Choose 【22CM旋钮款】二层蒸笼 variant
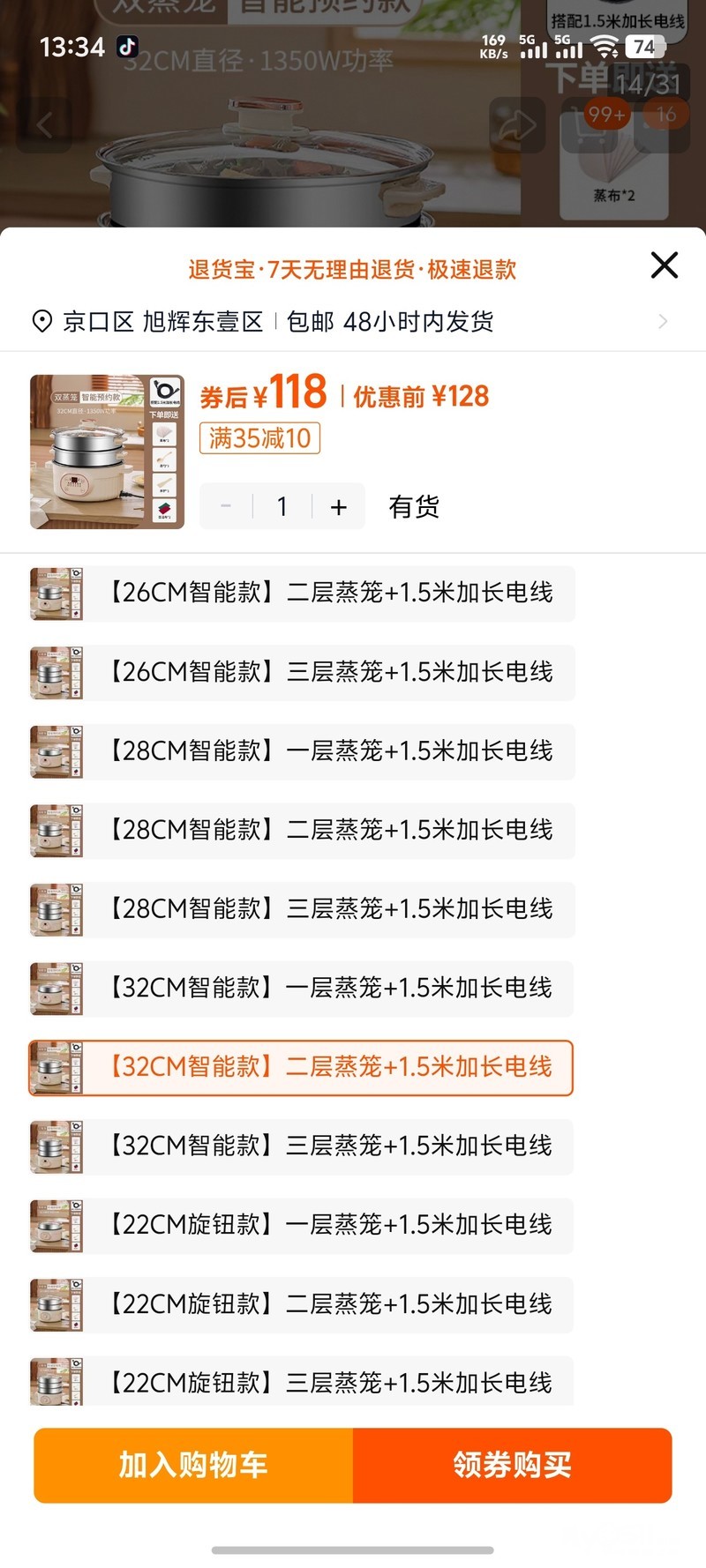Viewport: 706px width, 1568px height. (x=302, y=1304)
